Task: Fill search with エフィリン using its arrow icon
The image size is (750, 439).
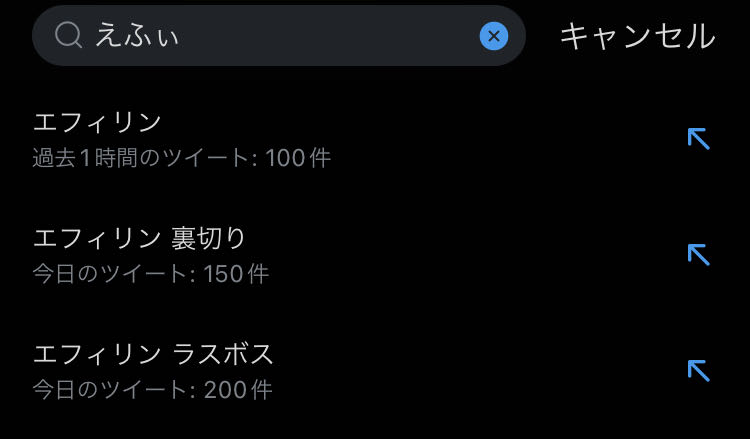Action: [x=698, y=139]
